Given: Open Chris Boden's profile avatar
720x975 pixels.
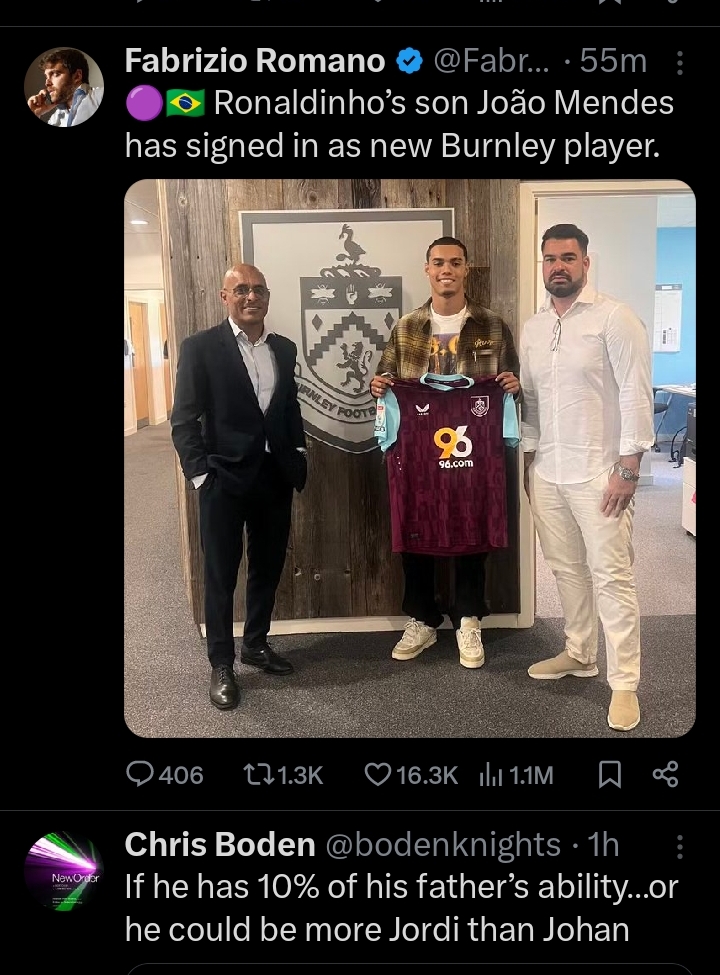Looking at the screenshot, I should coord(64,872).
